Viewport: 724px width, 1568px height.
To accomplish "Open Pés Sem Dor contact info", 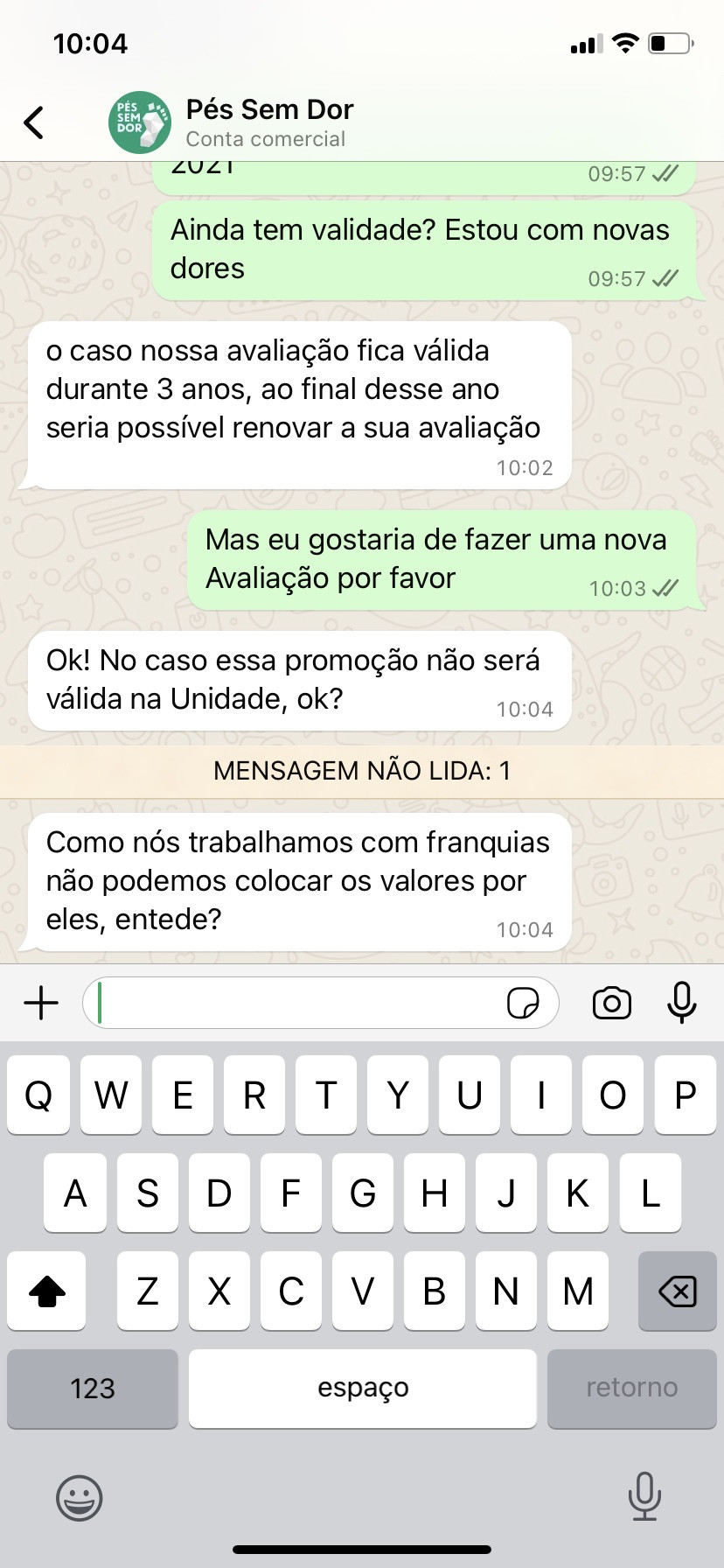I will [x=269, y=122].
